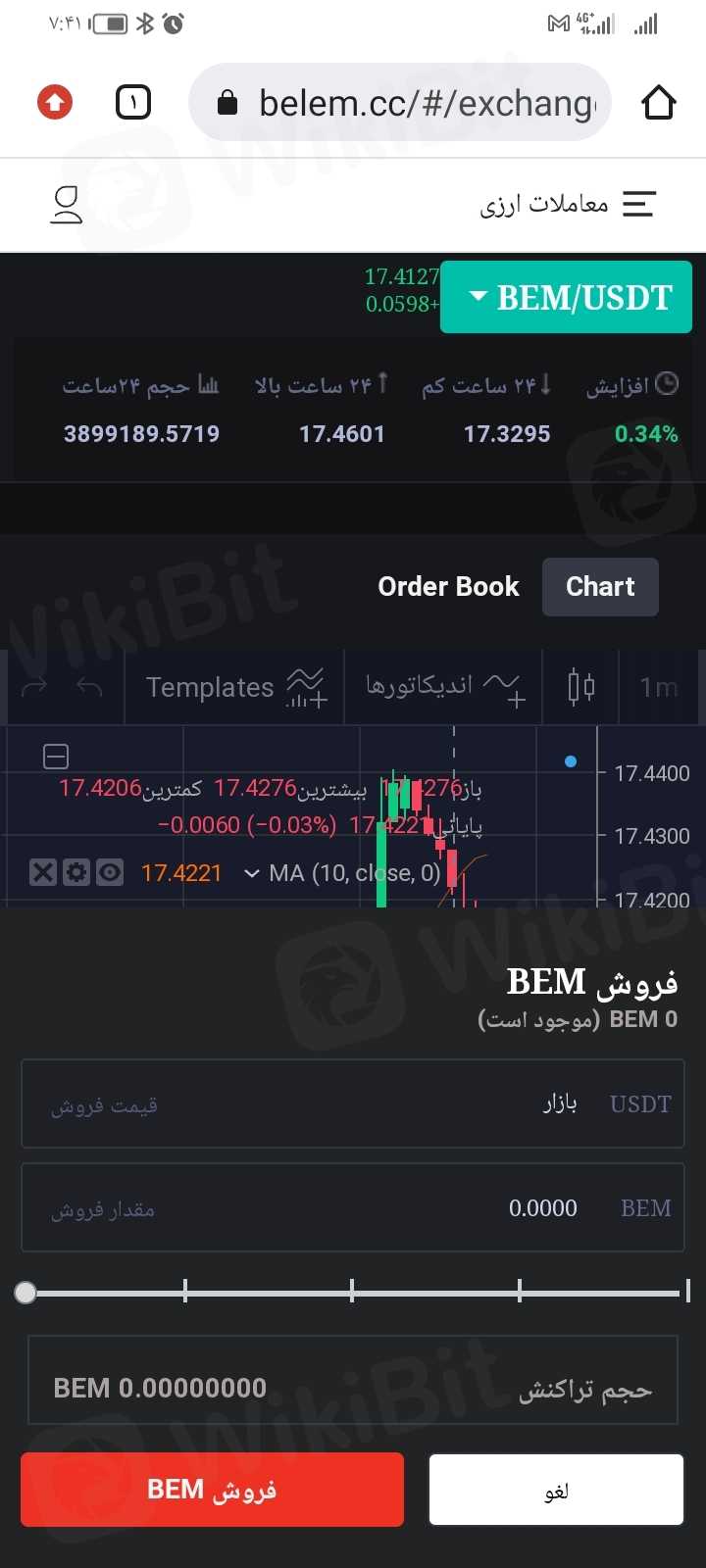Open the user profile icon

tap(67, 204)
